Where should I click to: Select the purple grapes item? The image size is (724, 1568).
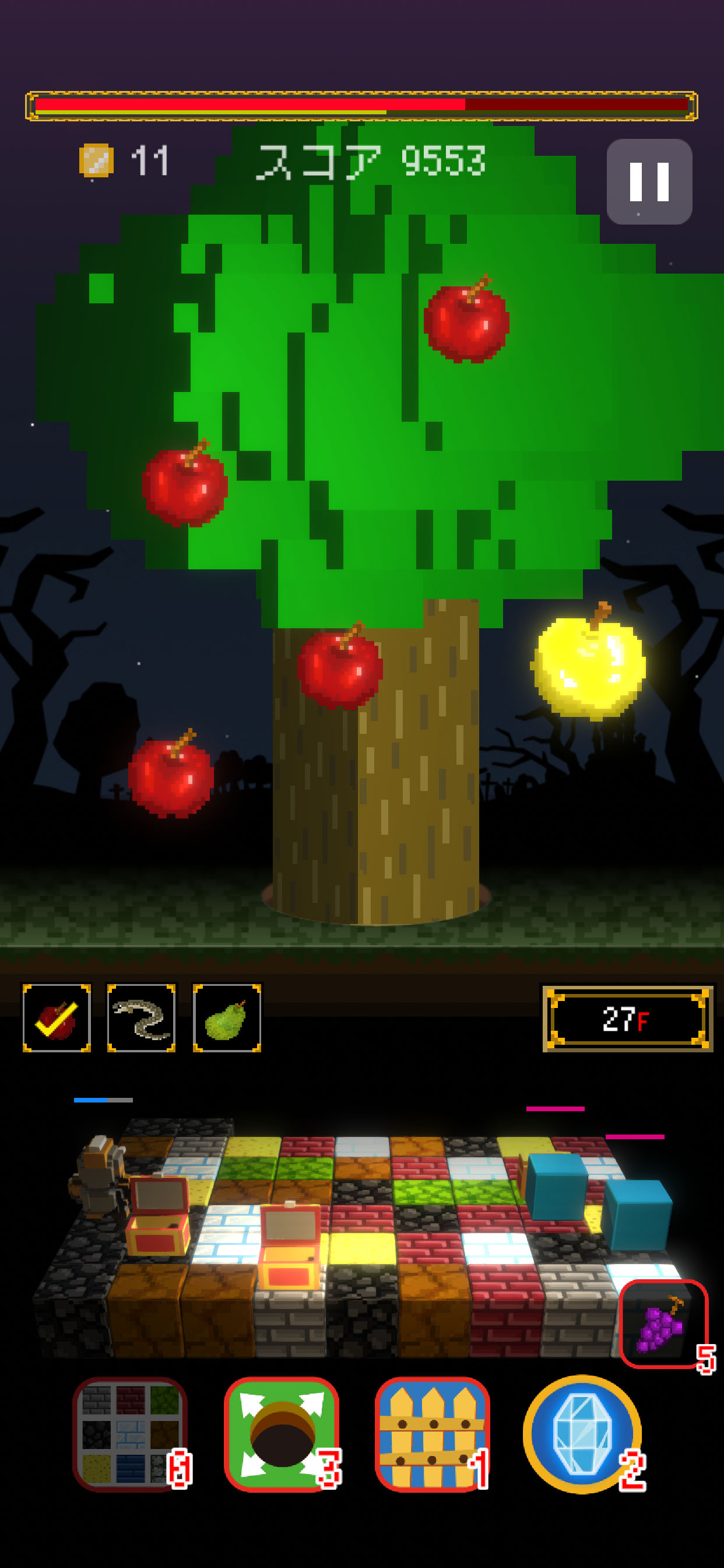click(663, 1324)
